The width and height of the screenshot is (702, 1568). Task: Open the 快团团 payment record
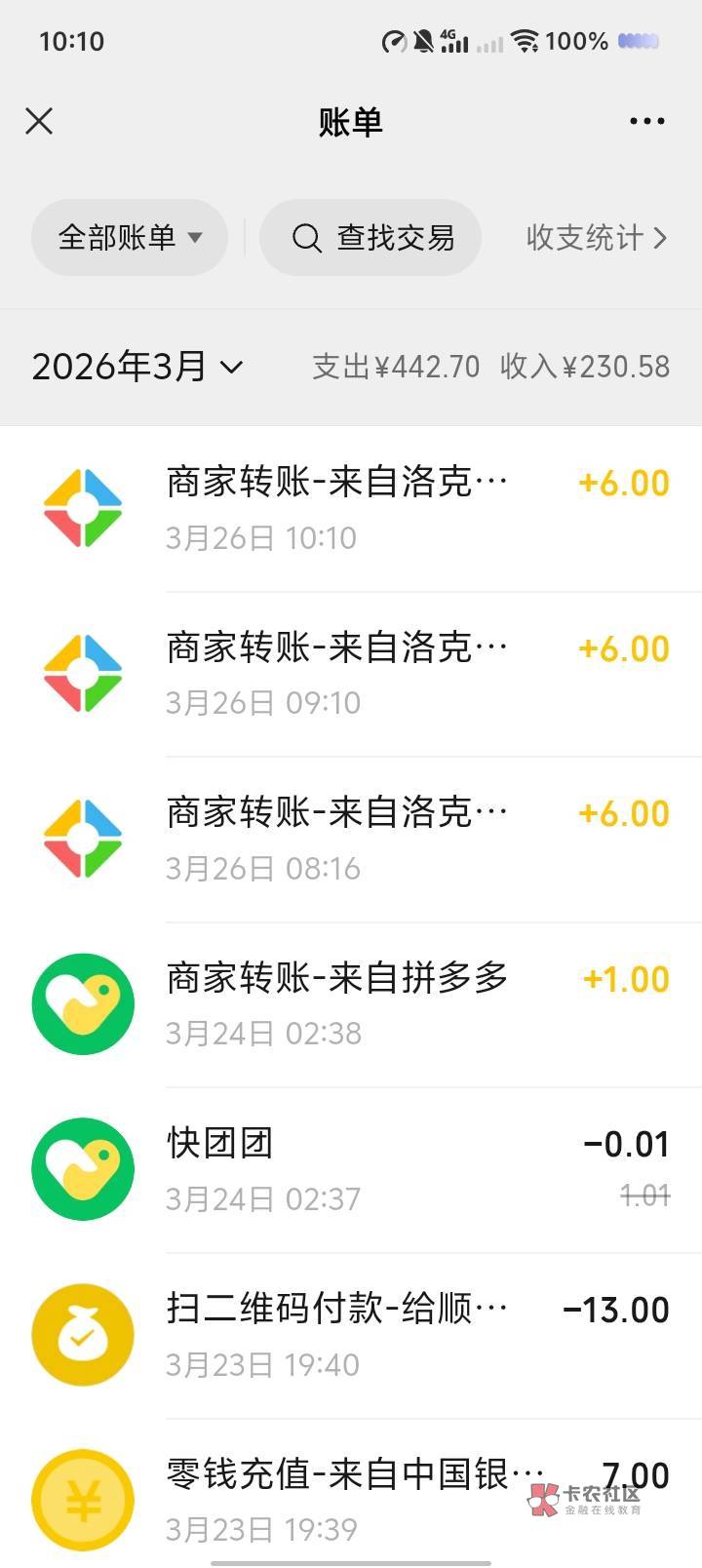tap(351, 1170)
